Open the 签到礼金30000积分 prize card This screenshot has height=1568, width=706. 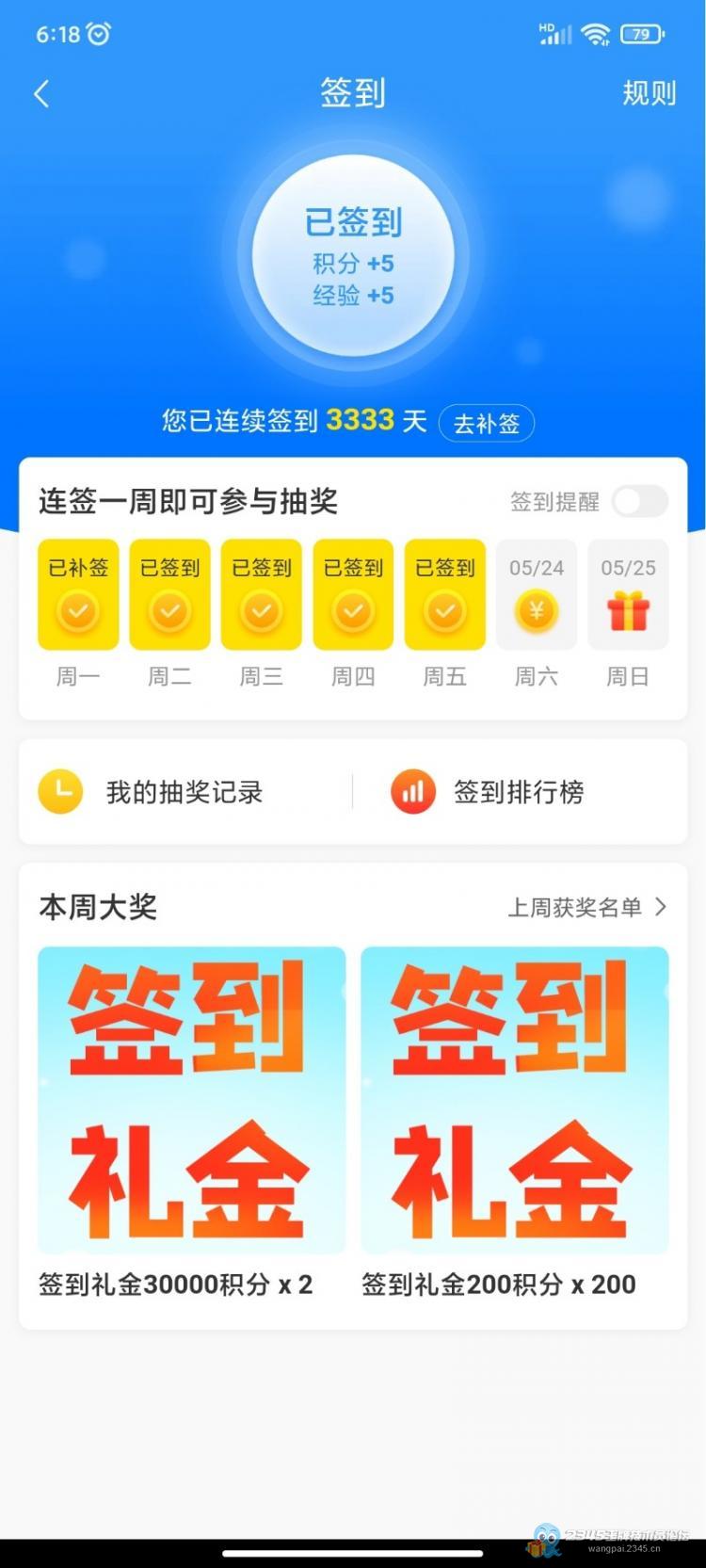click(x=191, y=1123)
